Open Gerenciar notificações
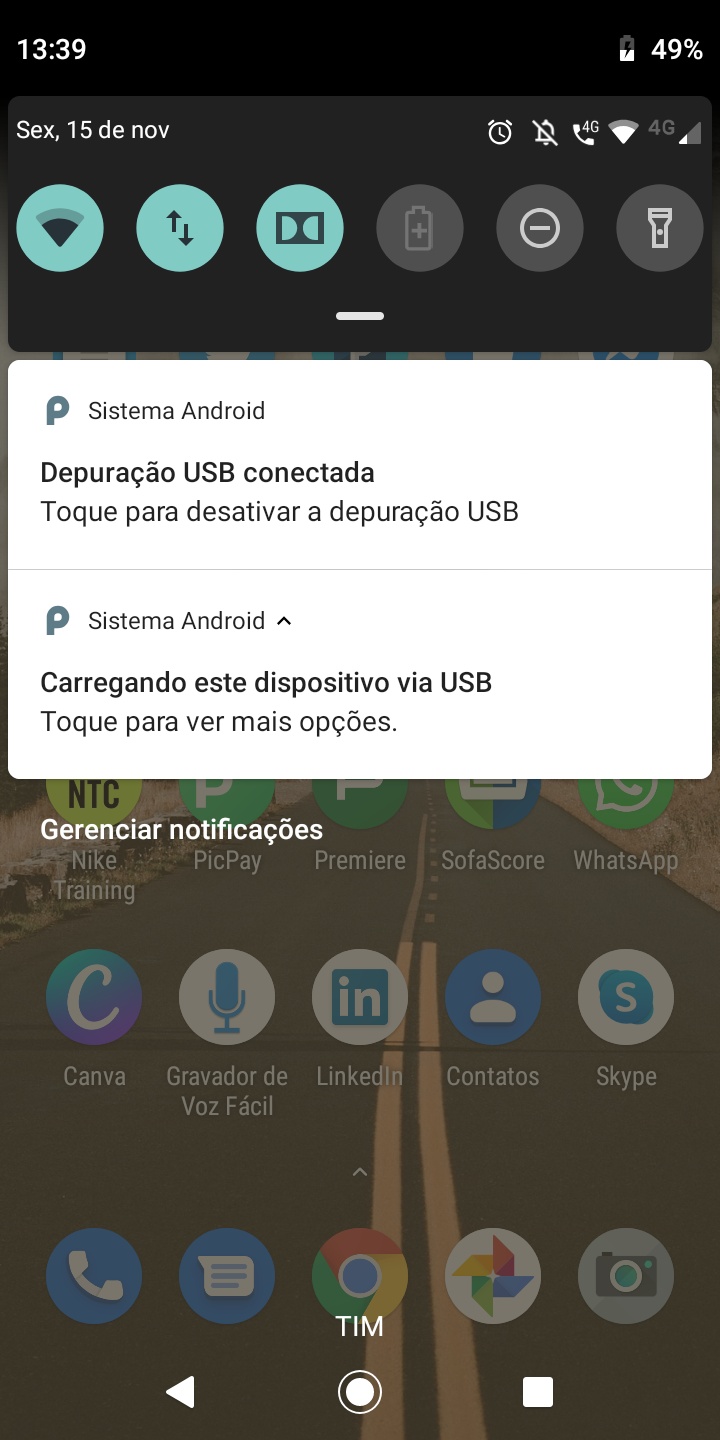This screenshot has width=720, height=1440. click(181, 829)
